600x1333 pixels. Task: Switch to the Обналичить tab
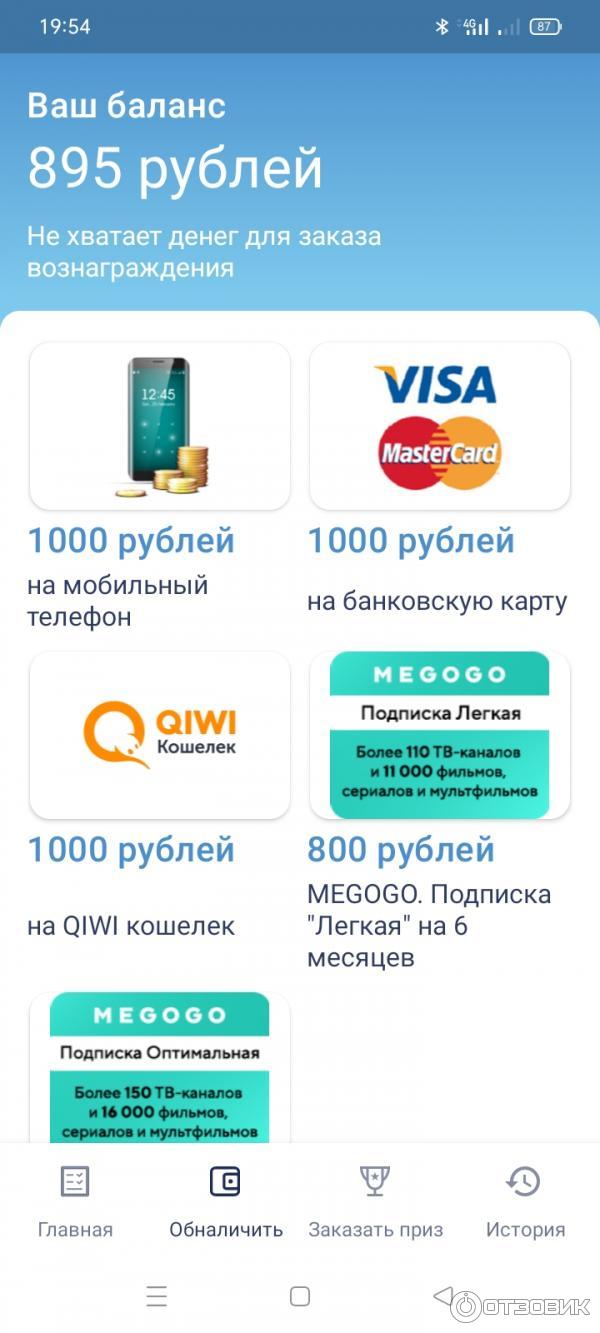[x=225, y=1199]
